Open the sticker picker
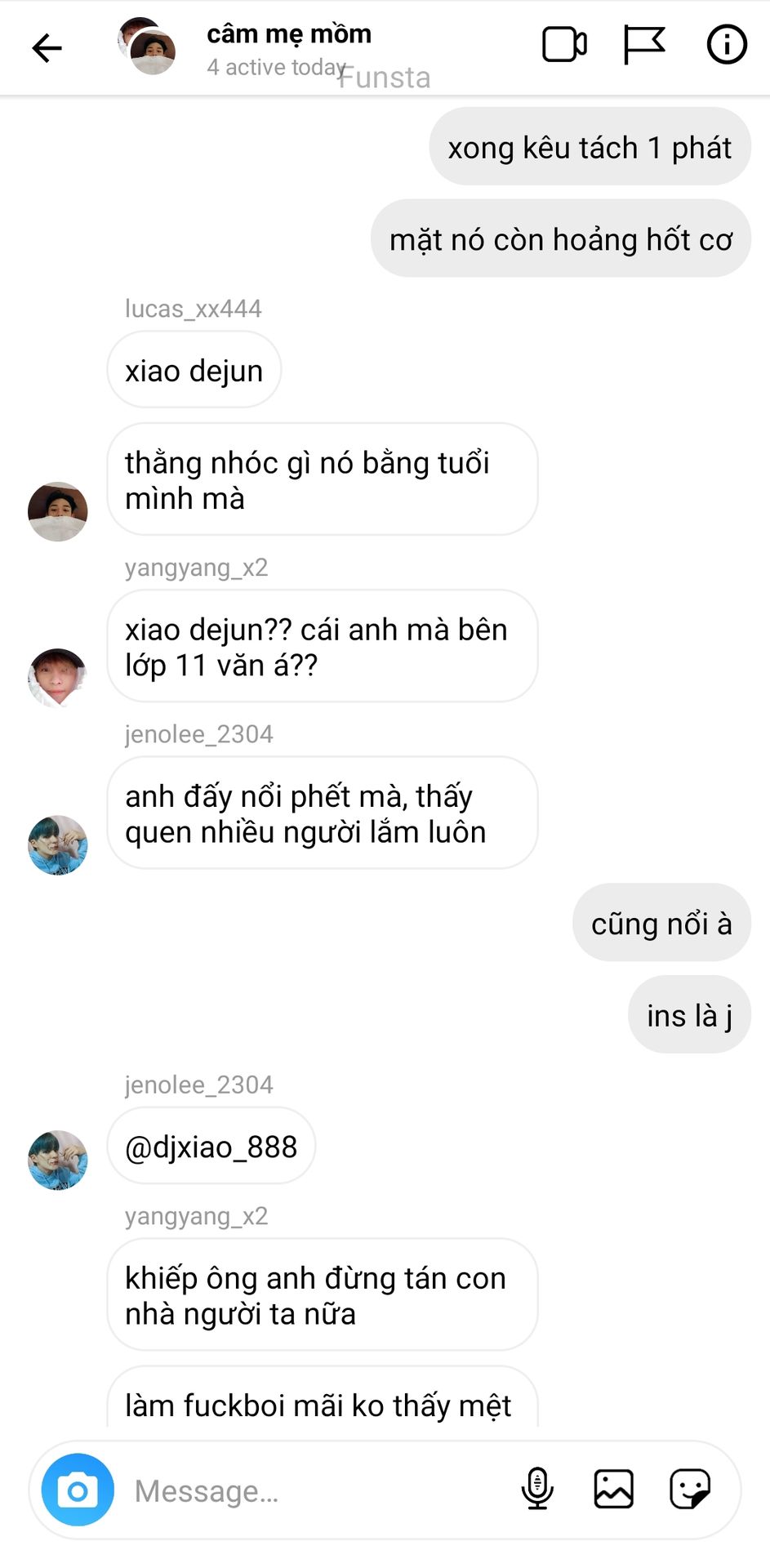 [x=690, y=1489]
